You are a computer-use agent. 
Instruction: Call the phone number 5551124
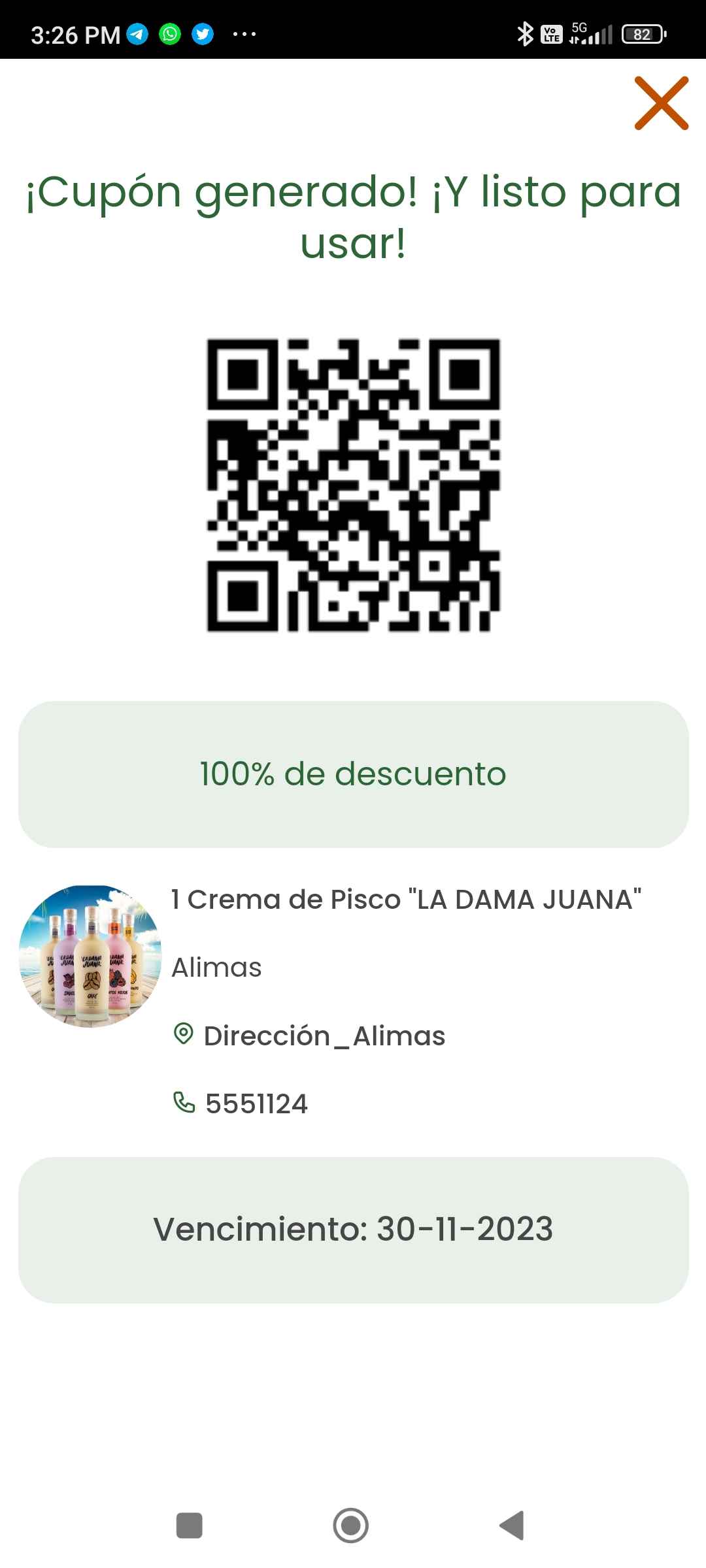pos(240,1103)
